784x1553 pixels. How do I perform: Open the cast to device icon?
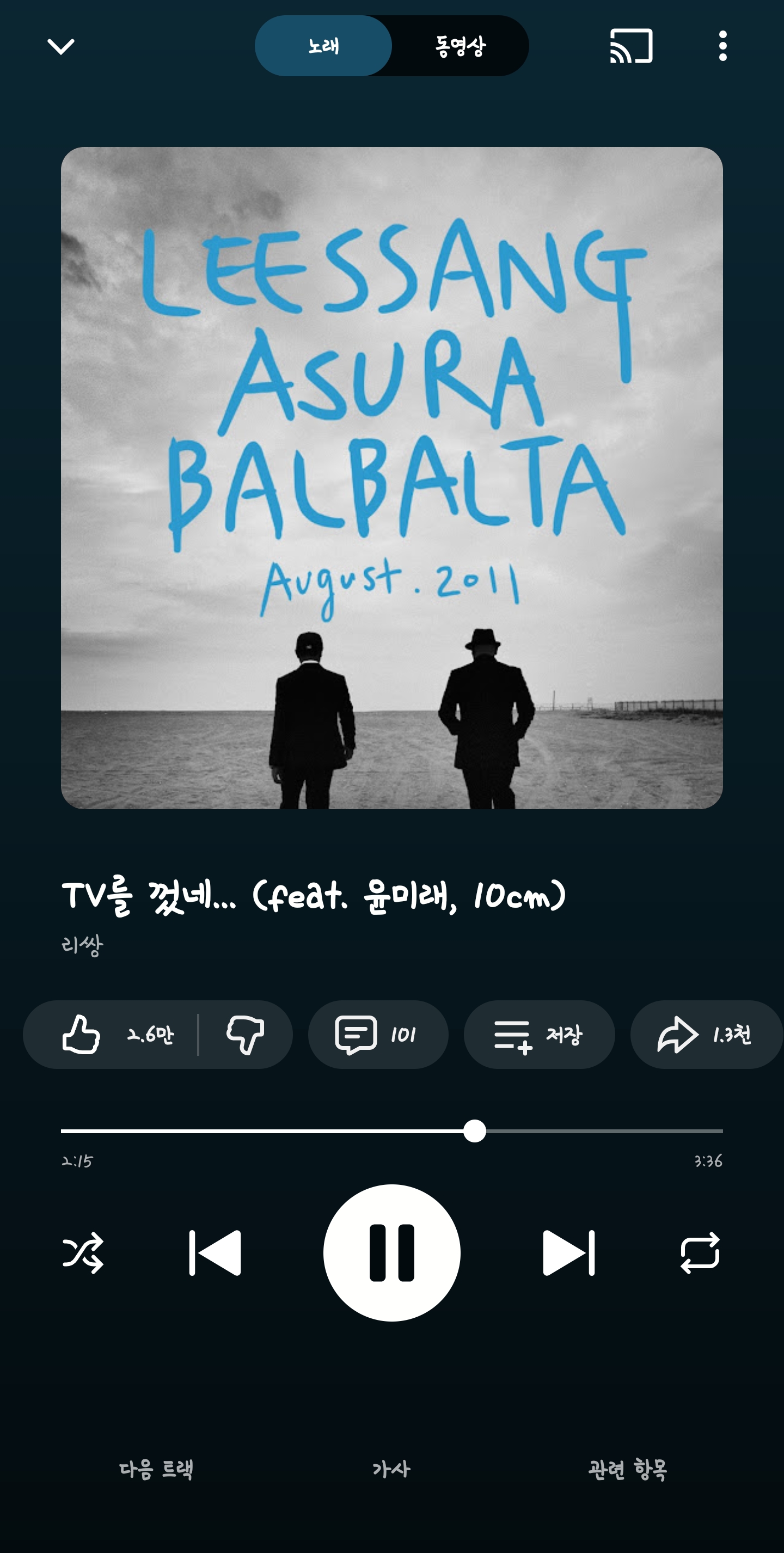(631, 46)
